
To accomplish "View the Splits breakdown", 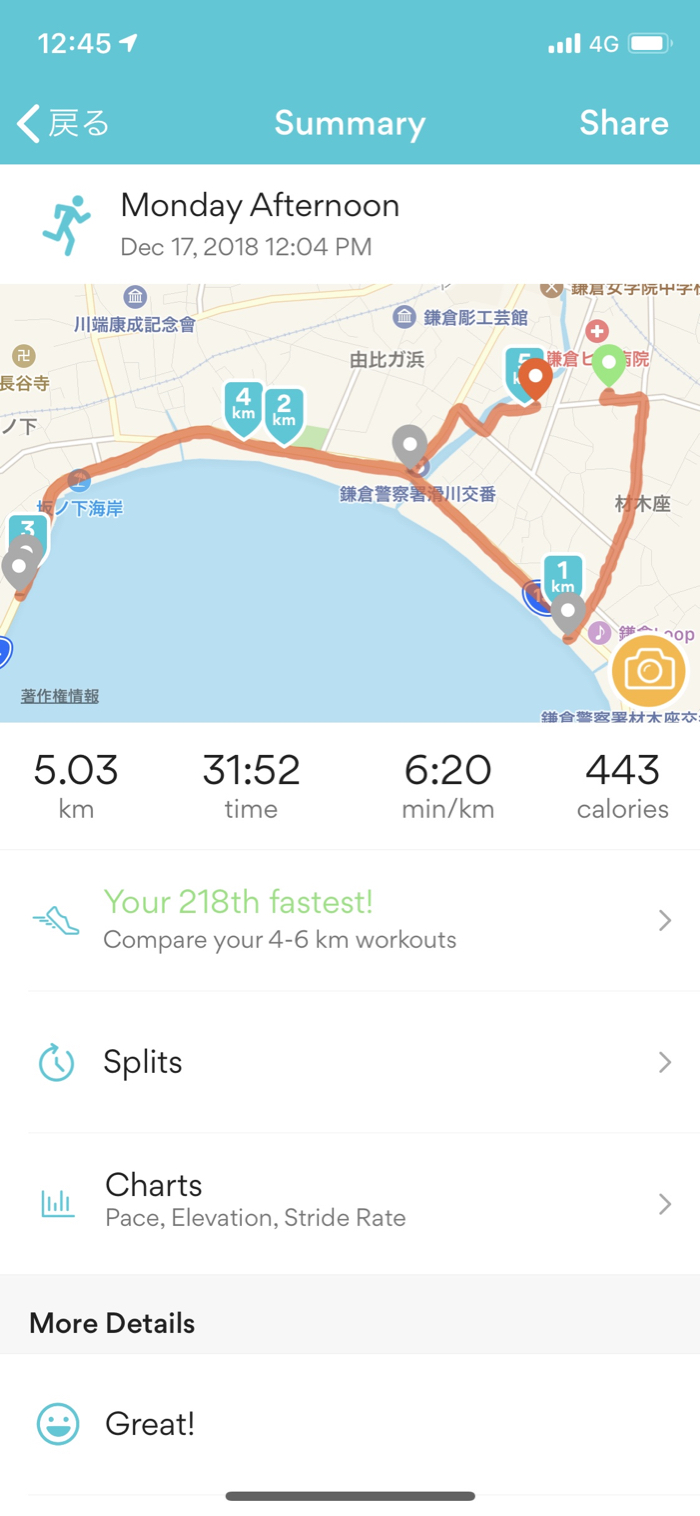I will click(x=350, y=1062).
